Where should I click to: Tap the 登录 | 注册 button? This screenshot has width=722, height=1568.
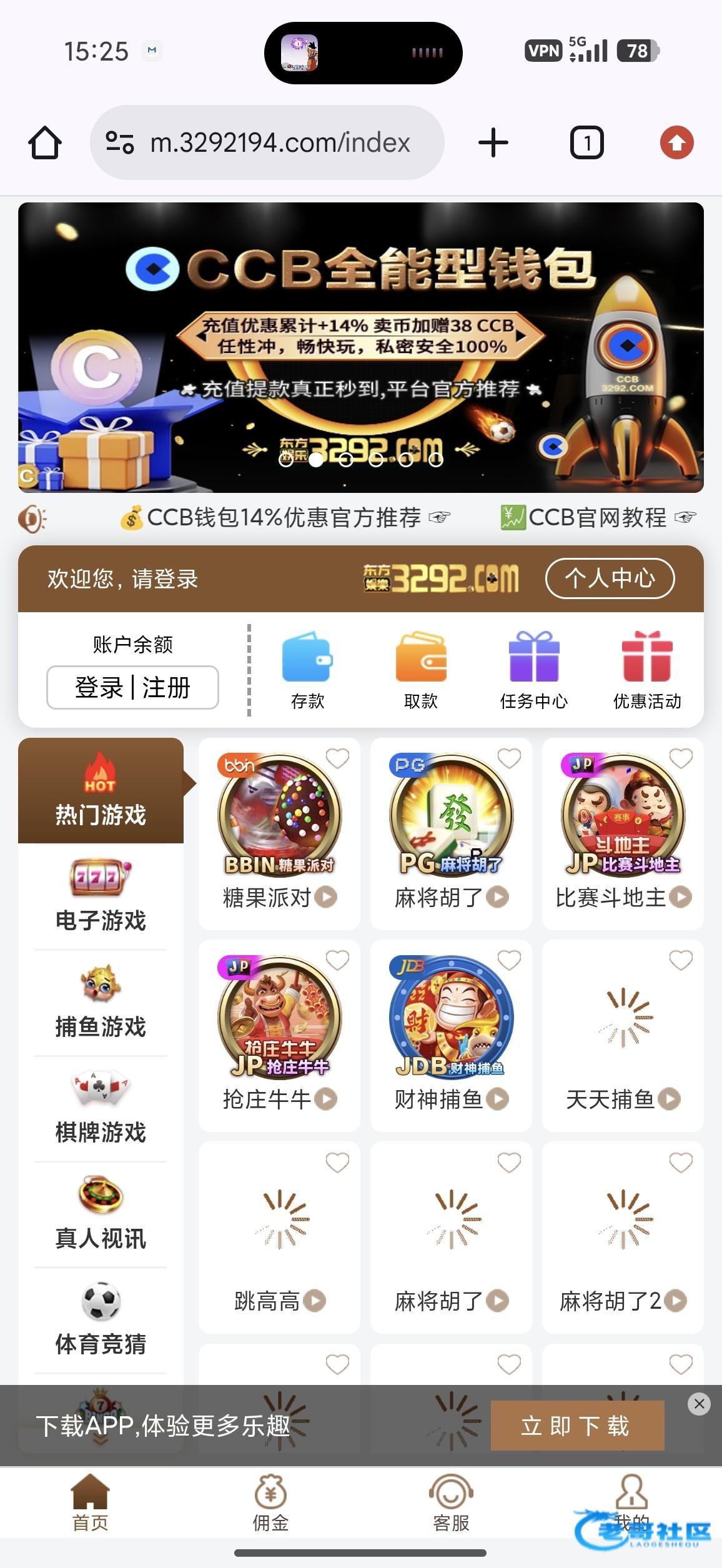click(132, 688)
